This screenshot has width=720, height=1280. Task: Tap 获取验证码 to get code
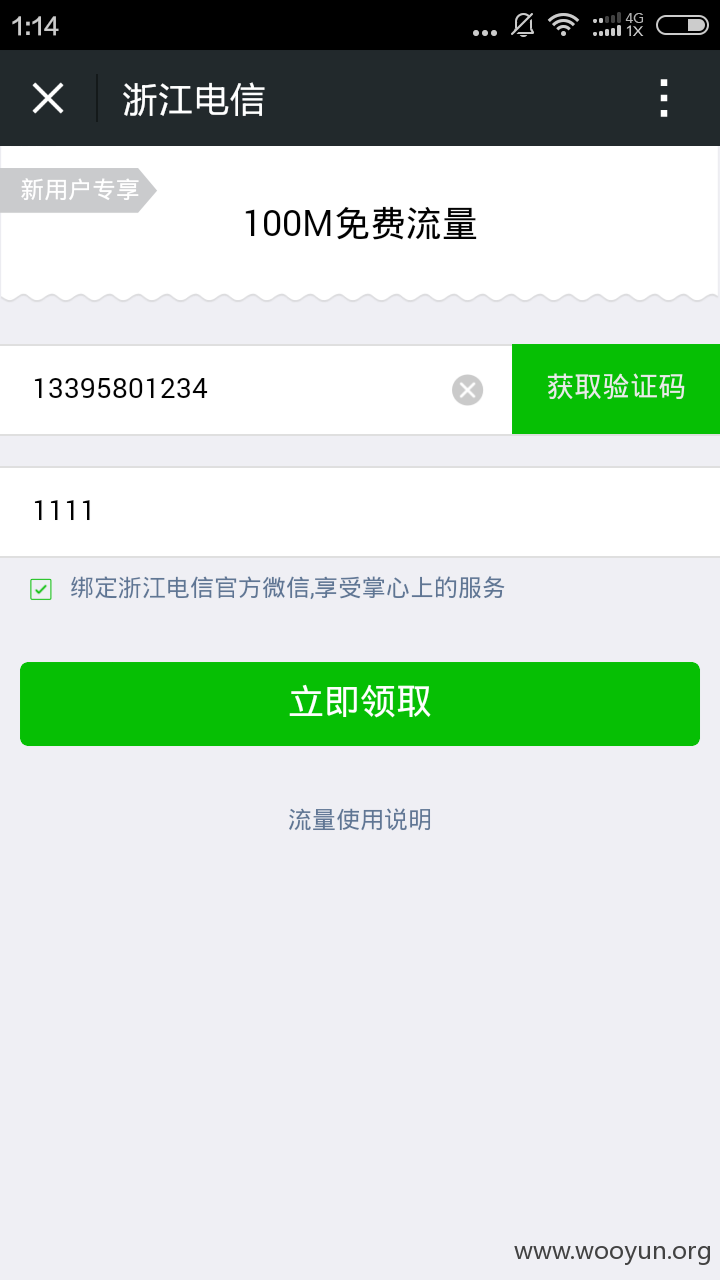point(616,389)
